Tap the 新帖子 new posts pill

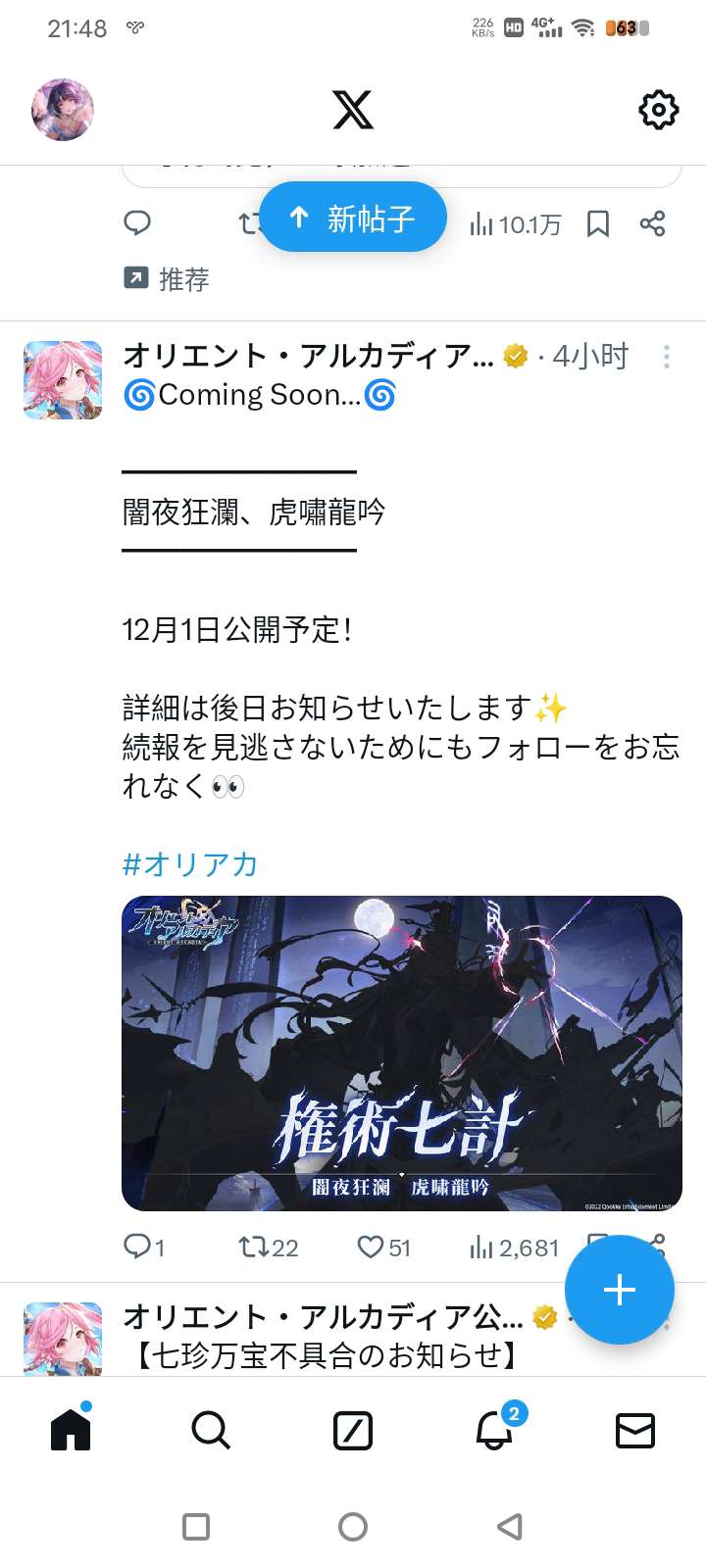click(353, 218)
